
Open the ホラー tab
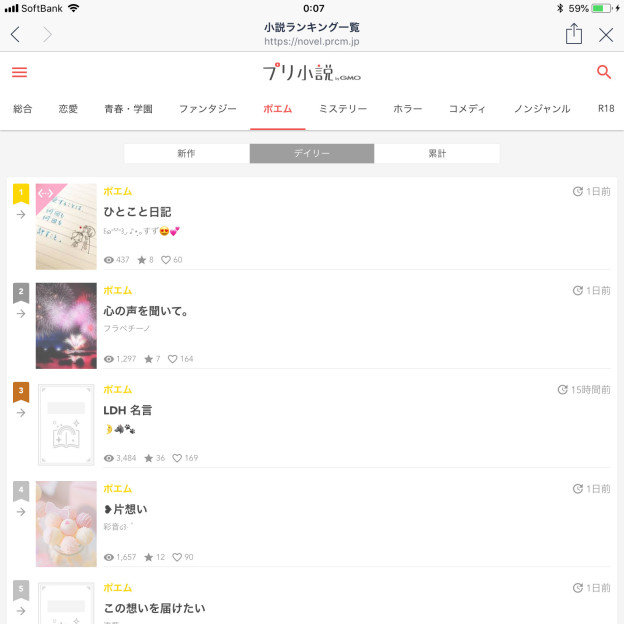point(407,109)
